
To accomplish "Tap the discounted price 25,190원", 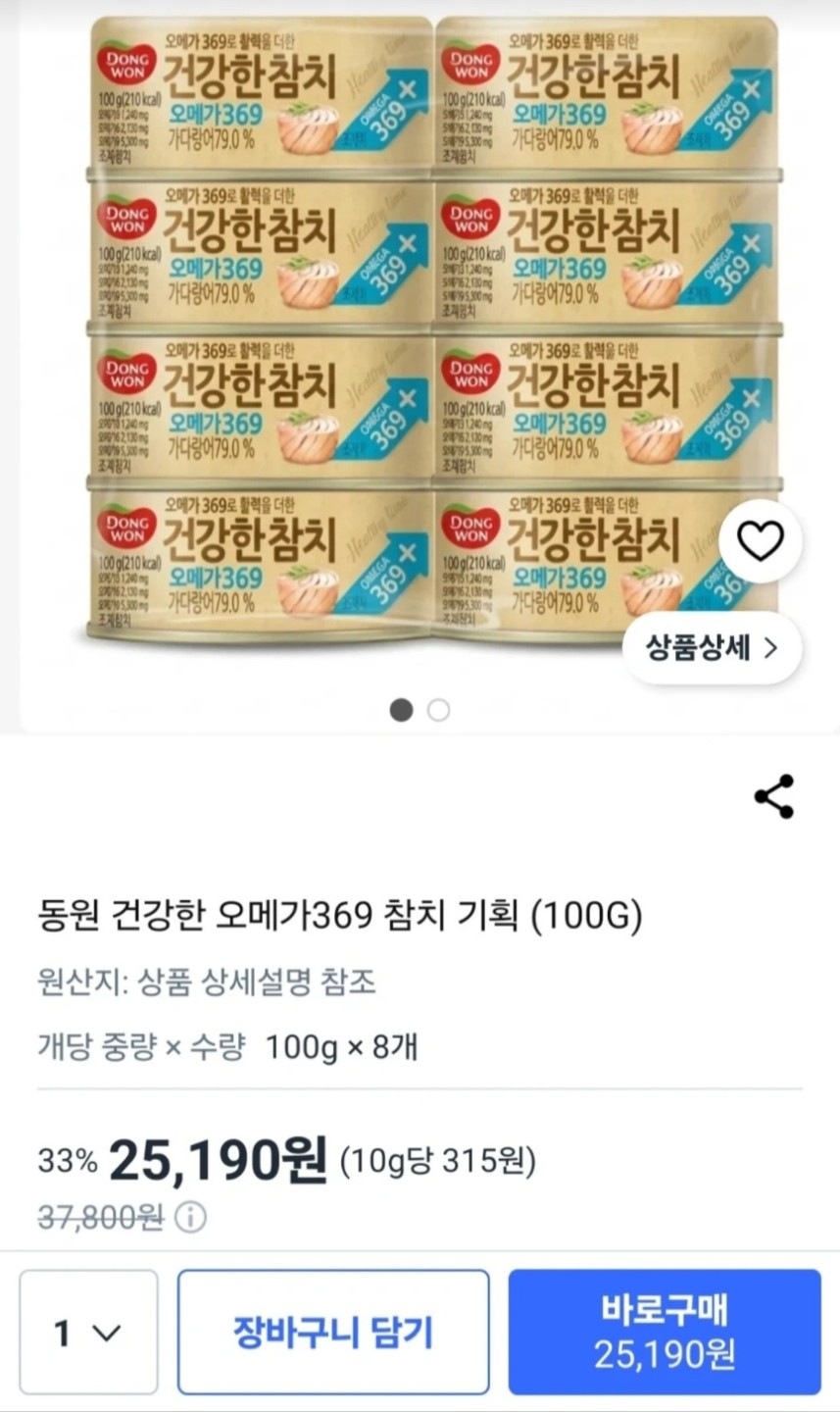I will point(218,1160).
